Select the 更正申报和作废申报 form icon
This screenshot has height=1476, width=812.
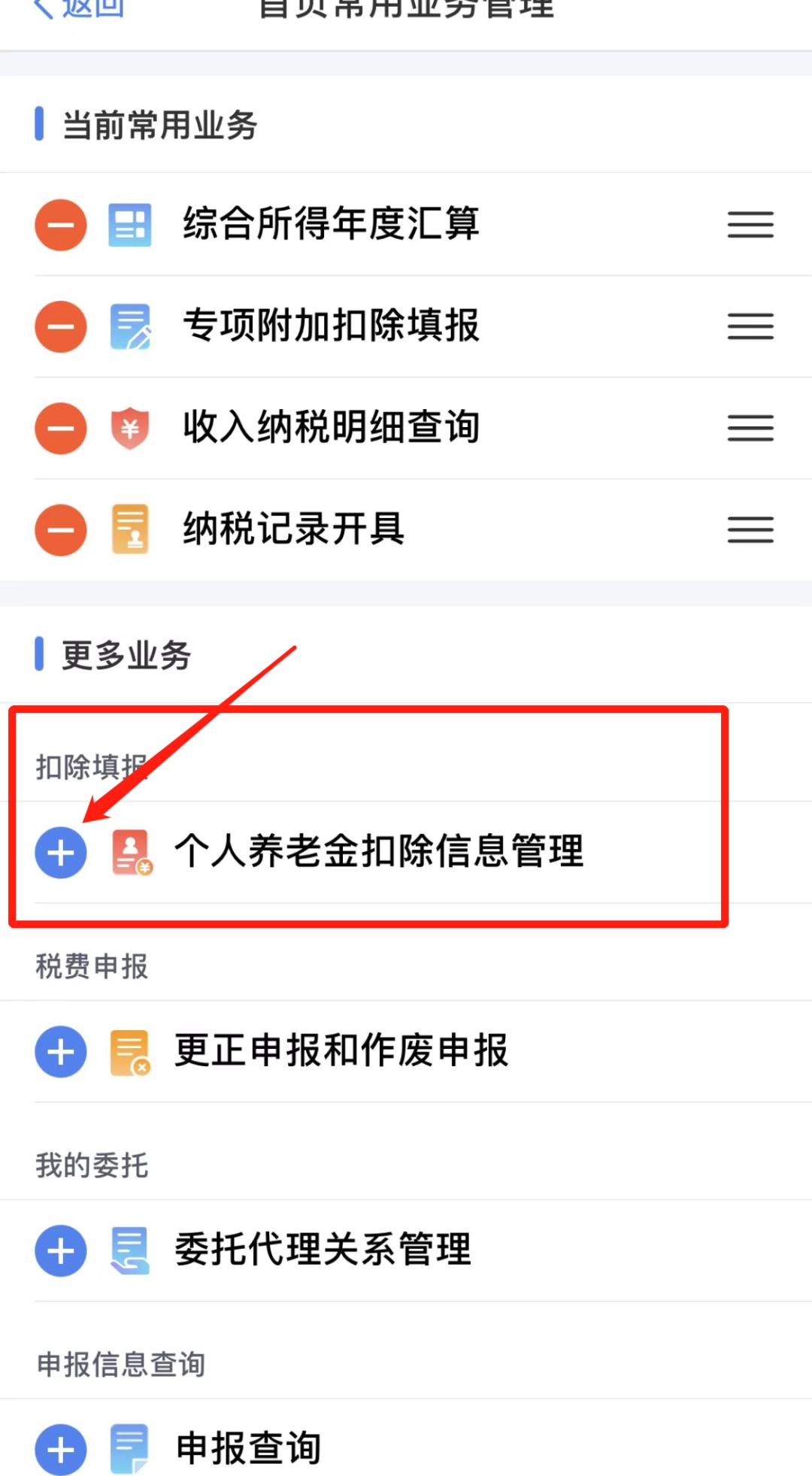[129, 1052]
